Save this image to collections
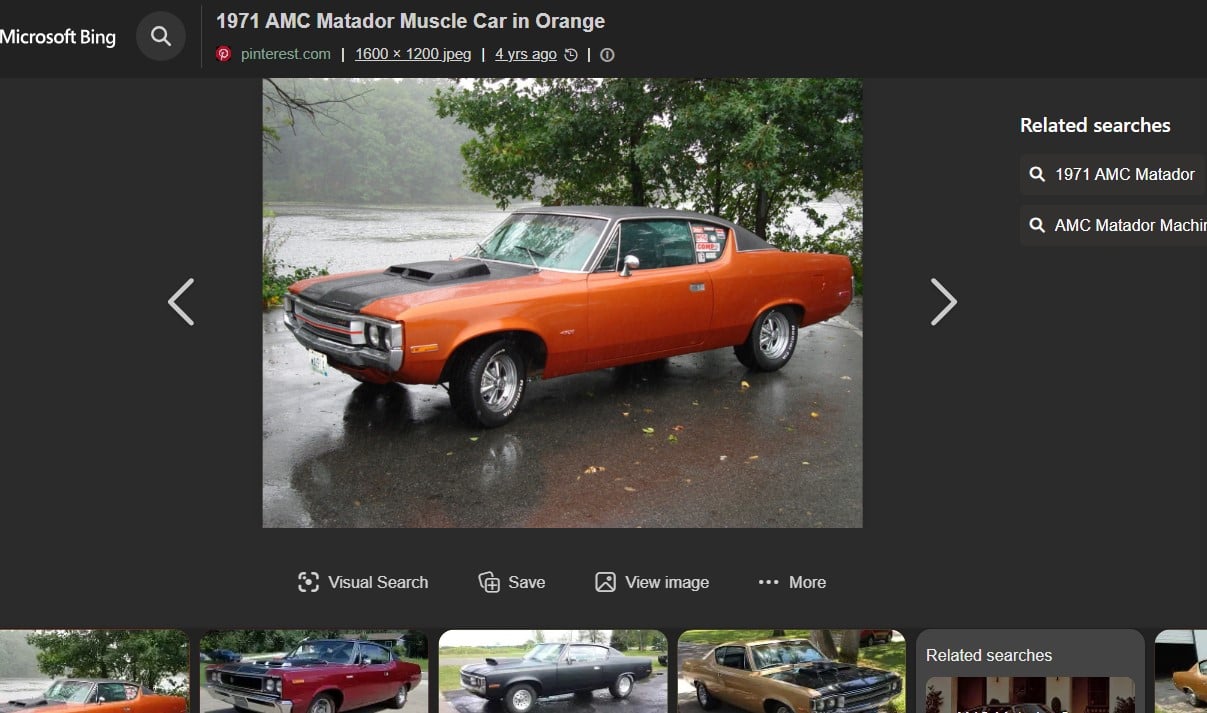This screenshot has height=713, width=1207. point(512,582)
